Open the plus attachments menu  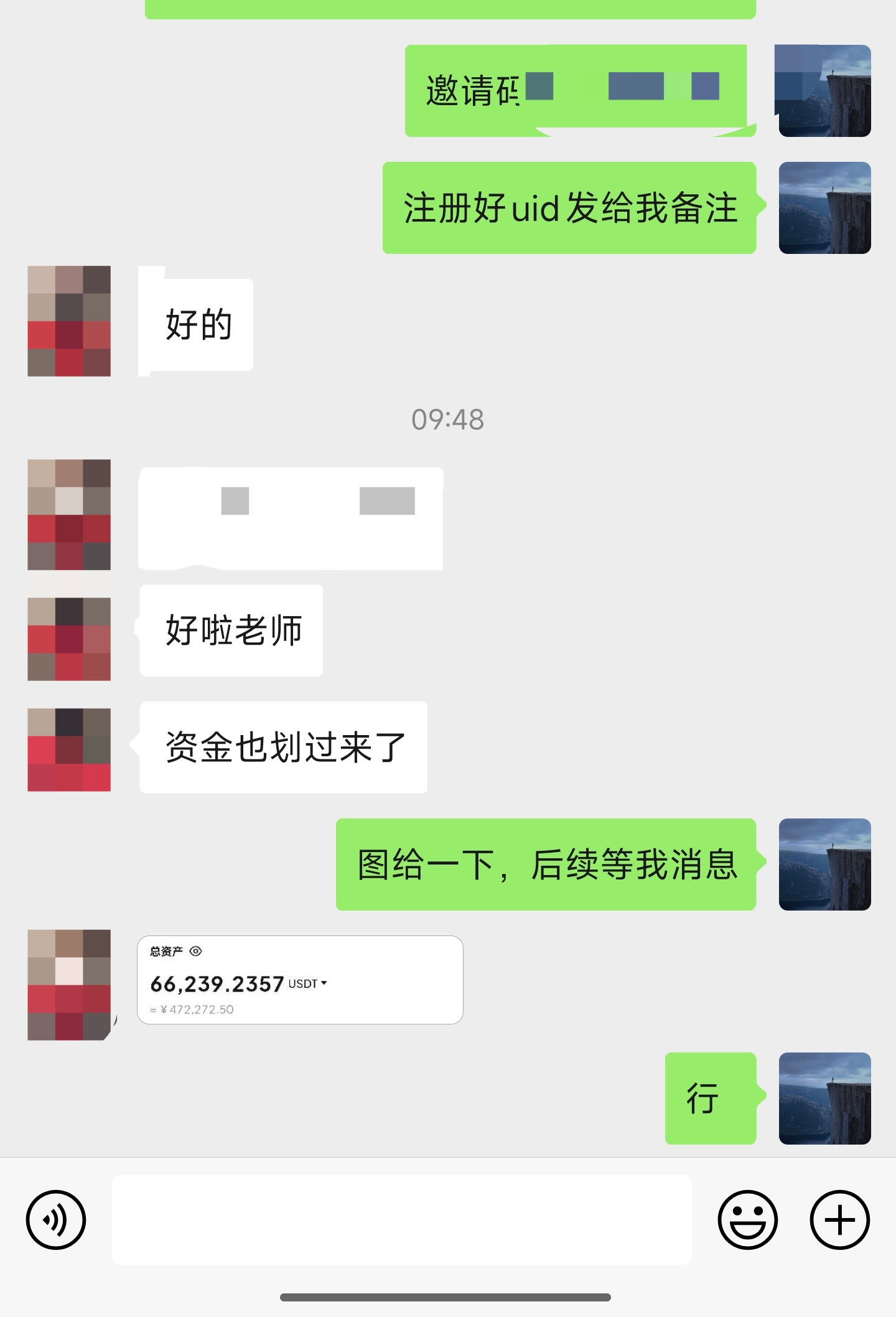(x=839, y=1220)
